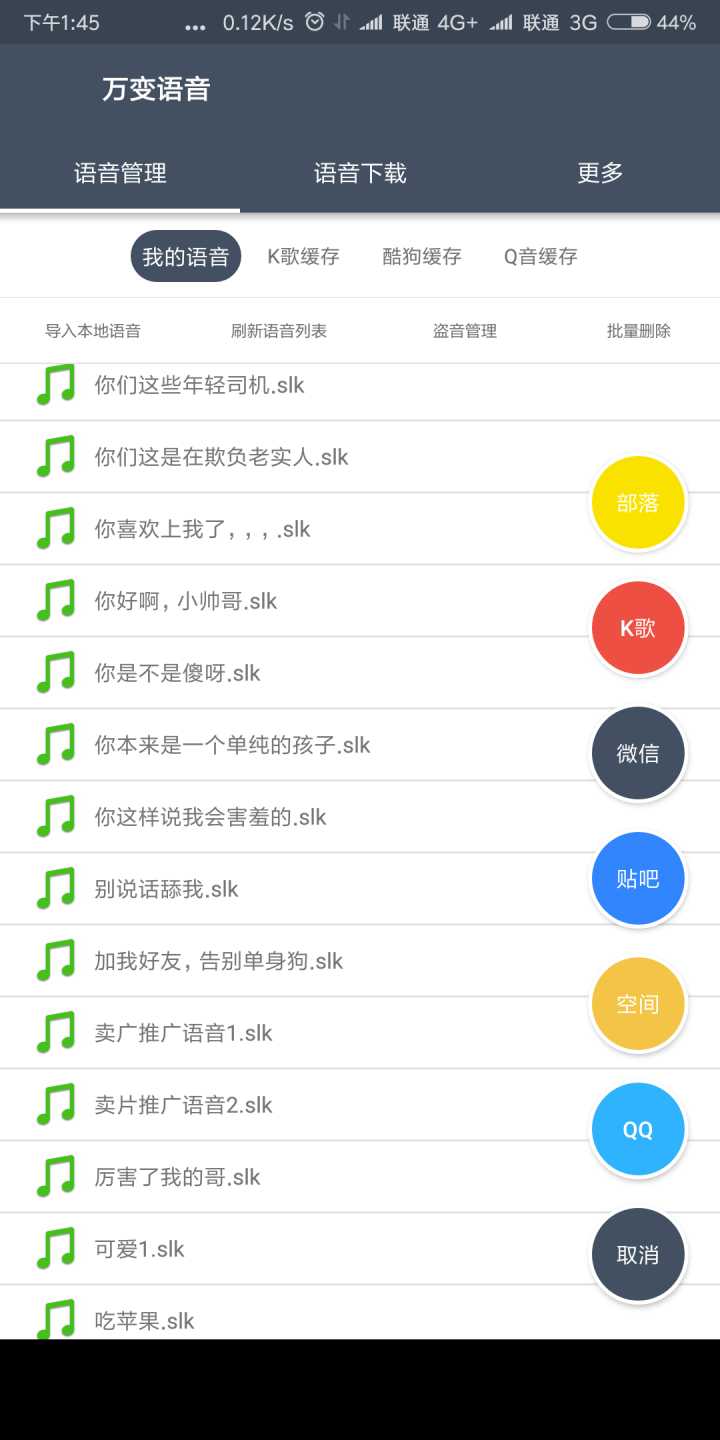The height and width of the screenshot is (1440, 720).
Task: Open 盗音管理
Action: coord(465,331)
